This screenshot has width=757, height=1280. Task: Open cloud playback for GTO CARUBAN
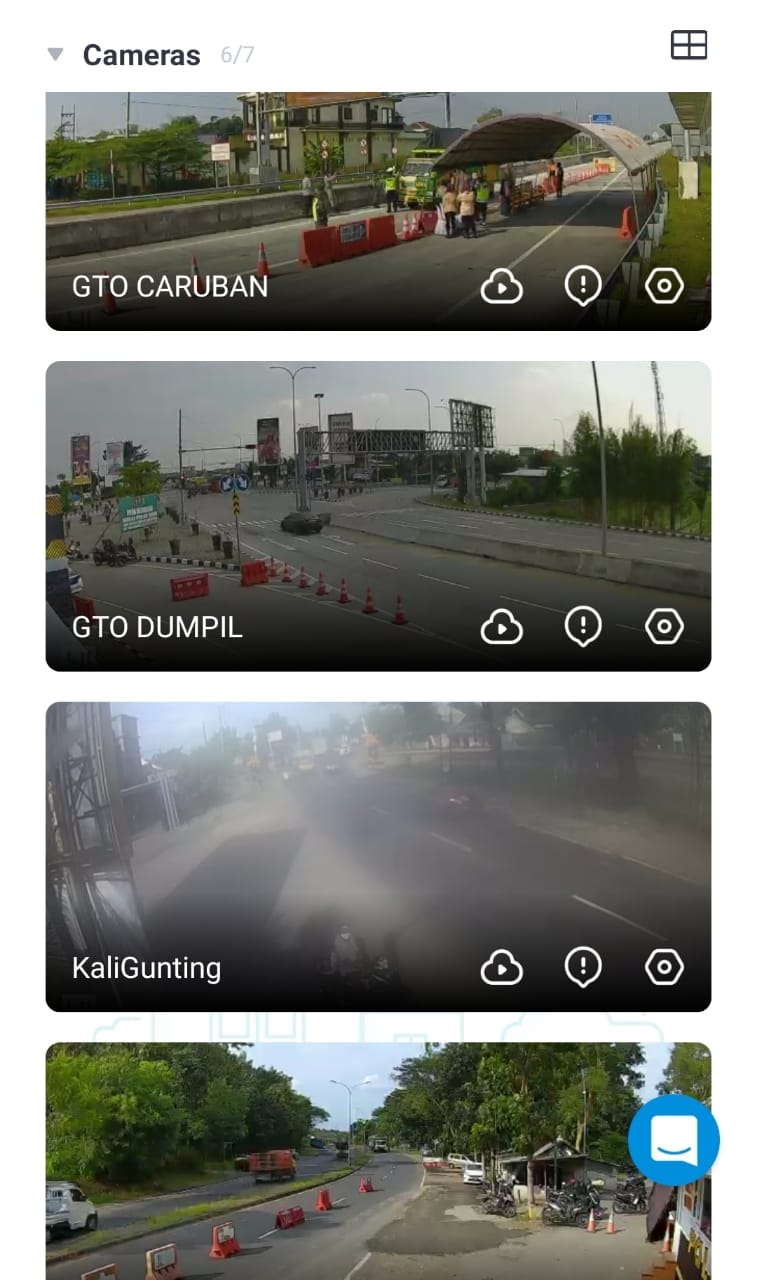(x=501, y=287)
